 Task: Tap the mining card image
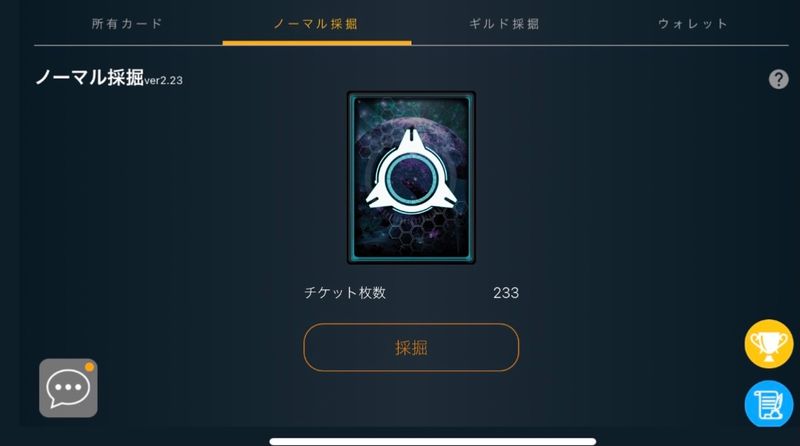411,177
